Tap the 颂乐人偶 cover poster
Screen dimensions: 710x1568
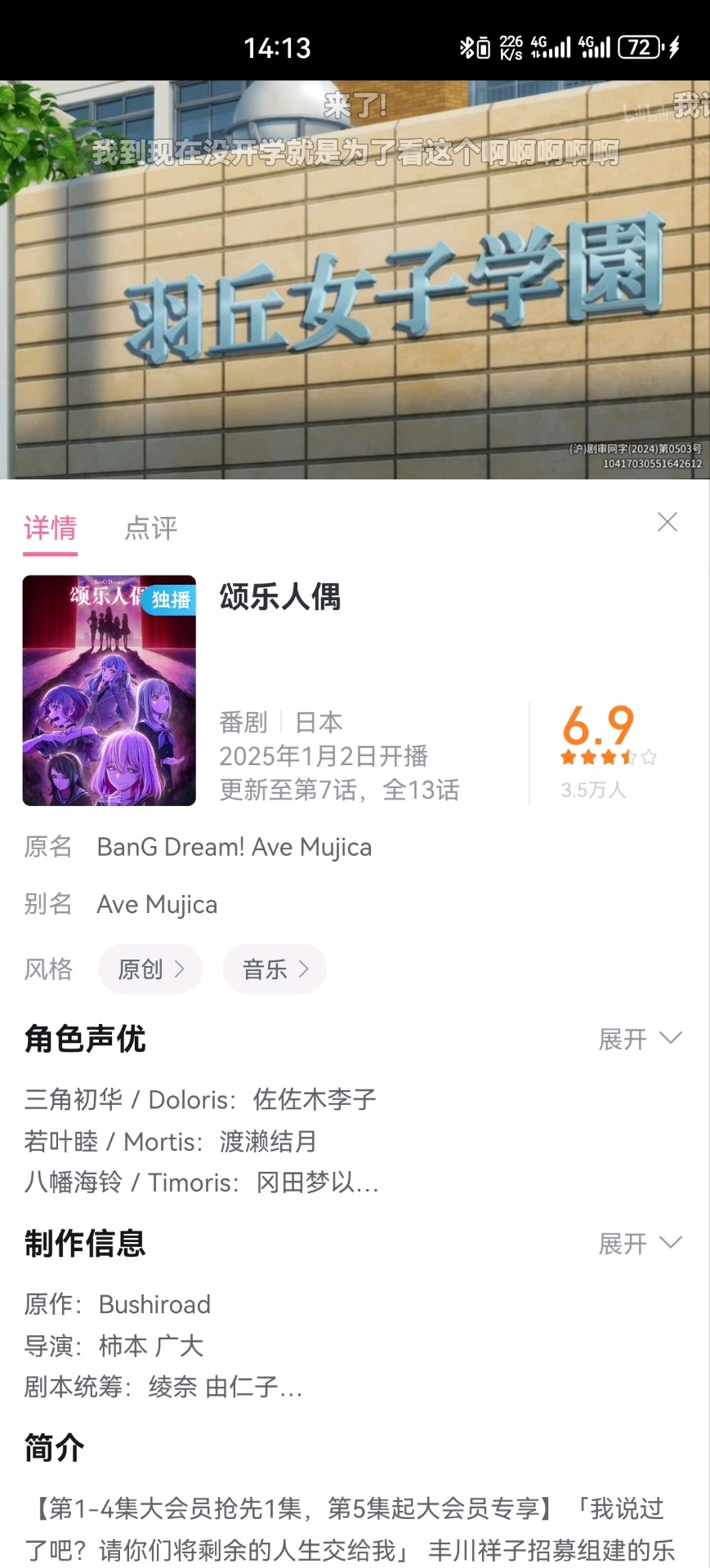click(109, 691)
